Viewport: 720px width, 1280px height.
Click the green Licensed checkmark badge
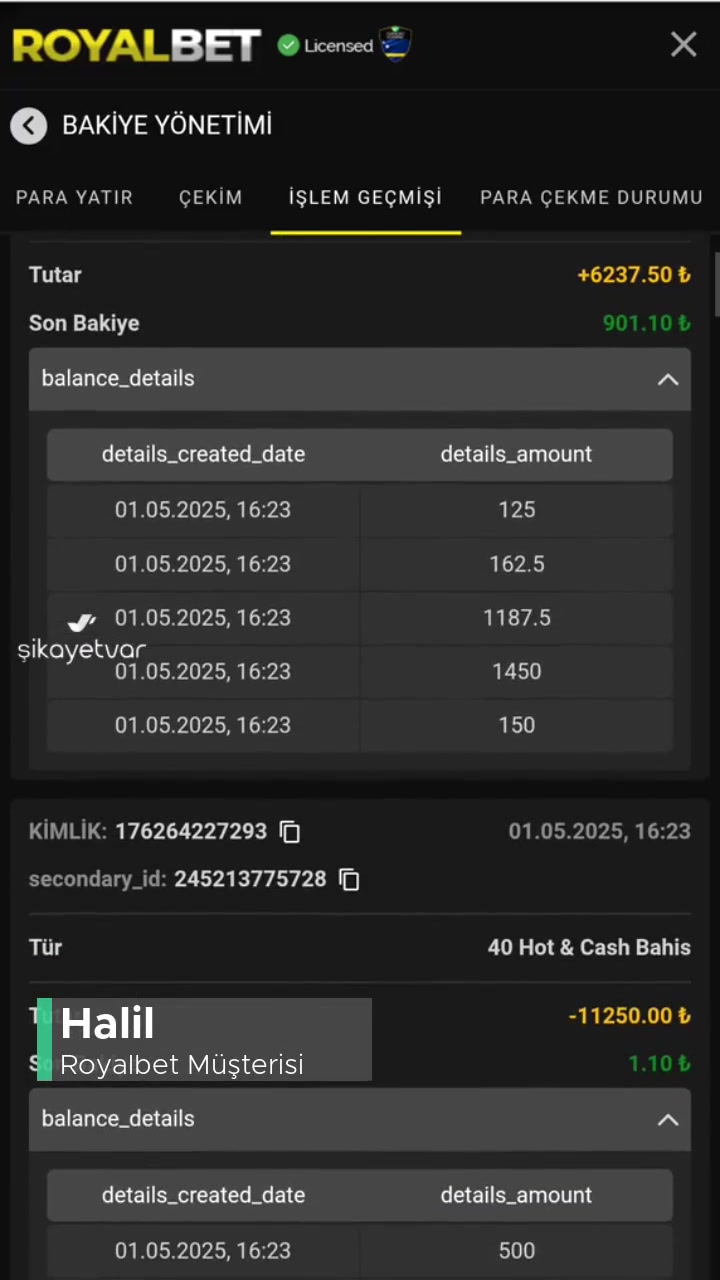[288, 45]
